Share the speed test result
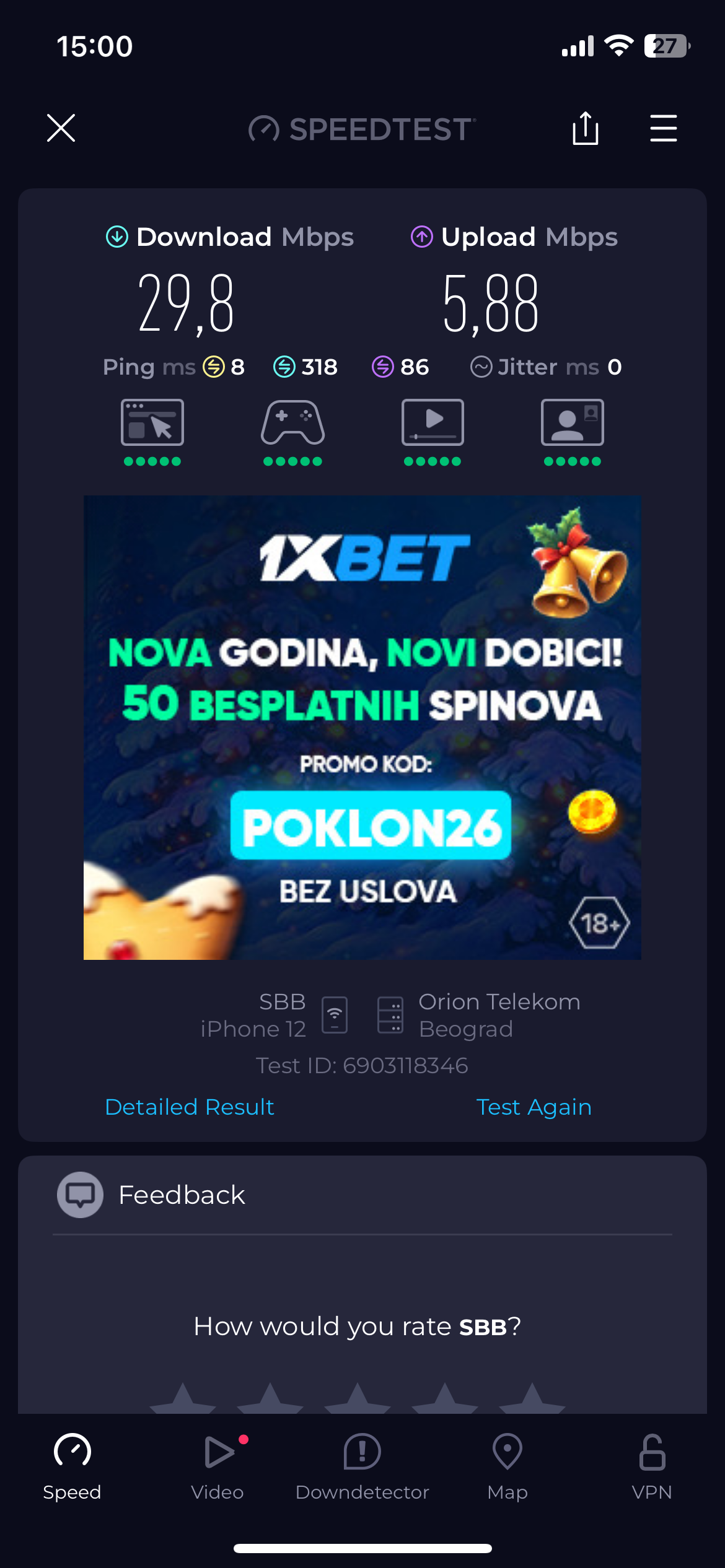Screen dimensions: 725x1568 (585, 128)
